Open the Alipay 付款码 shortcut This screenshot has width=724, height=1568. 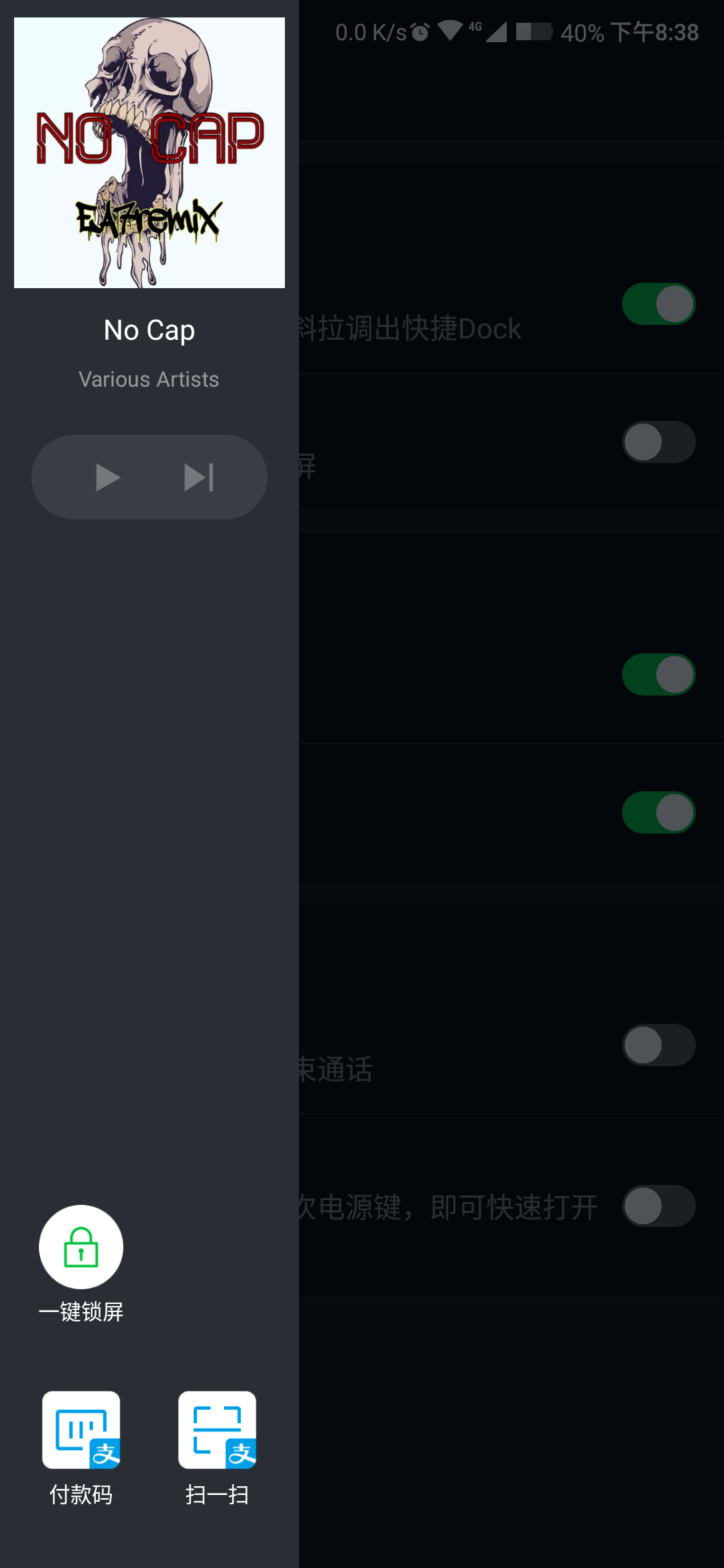[81, 1430]
